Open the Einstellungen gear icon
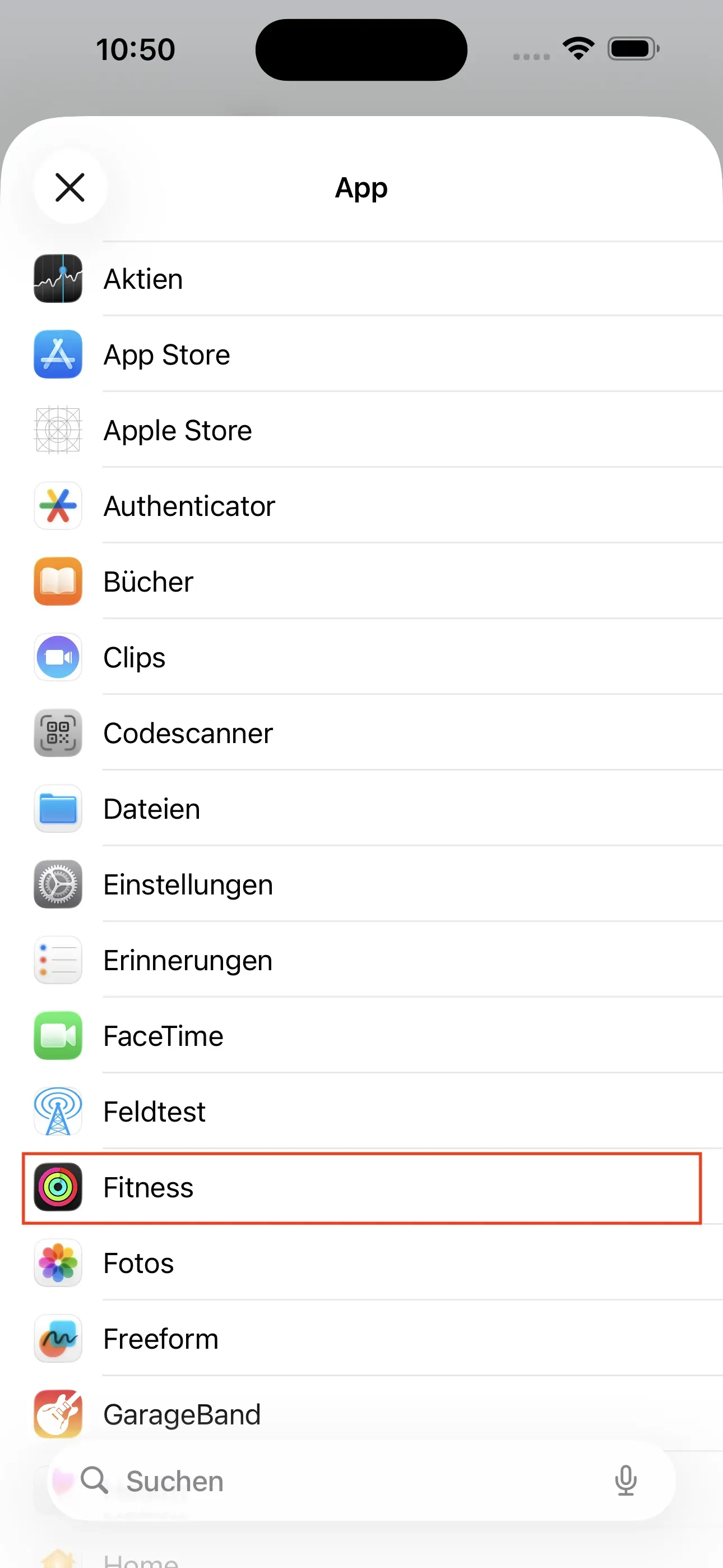The image size is (723, 1568). tap(58, 884)
